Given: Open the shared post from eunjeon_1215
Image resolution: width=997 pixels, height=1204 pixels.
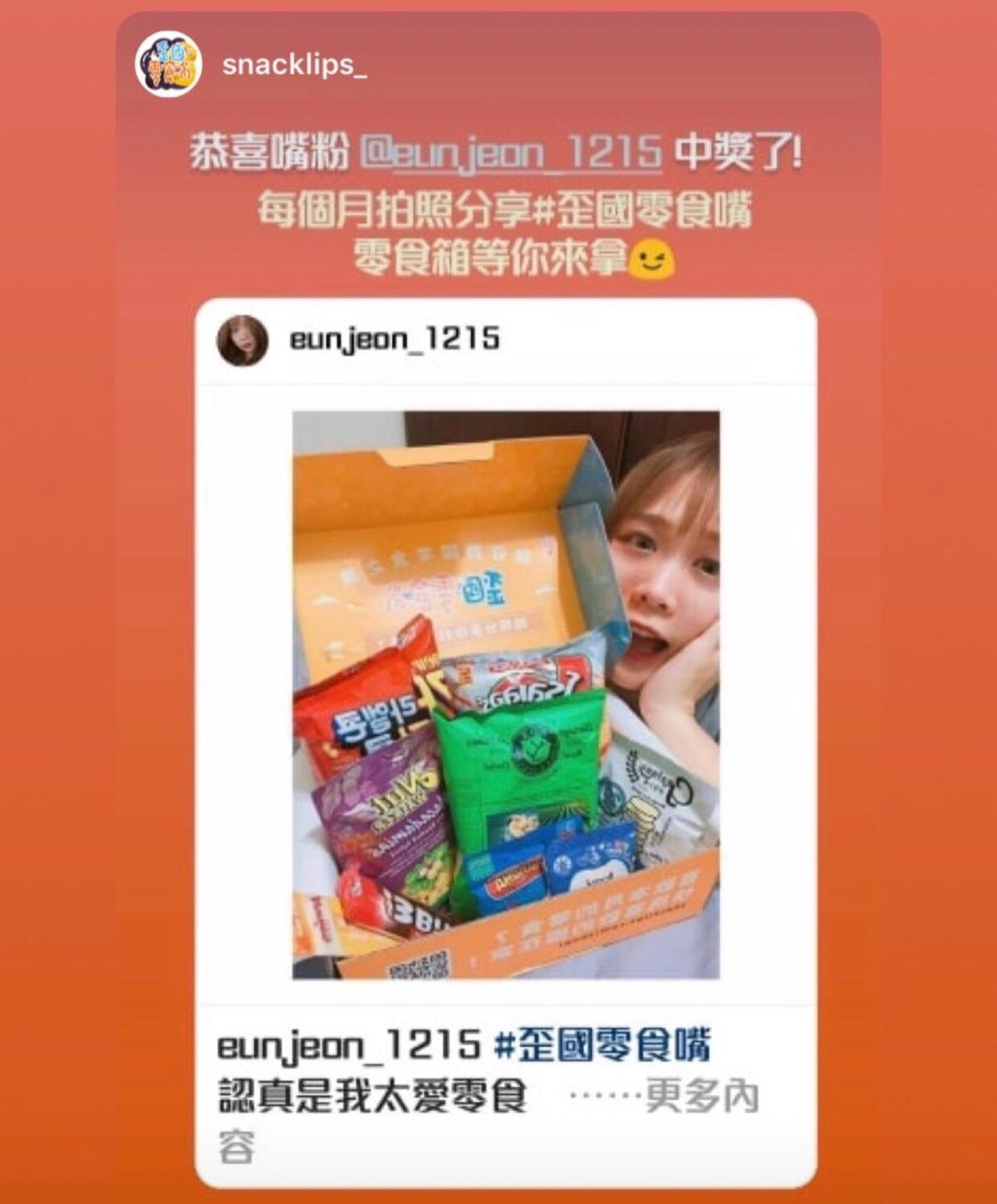Looking at the screenshot, I should click(506, 695).
